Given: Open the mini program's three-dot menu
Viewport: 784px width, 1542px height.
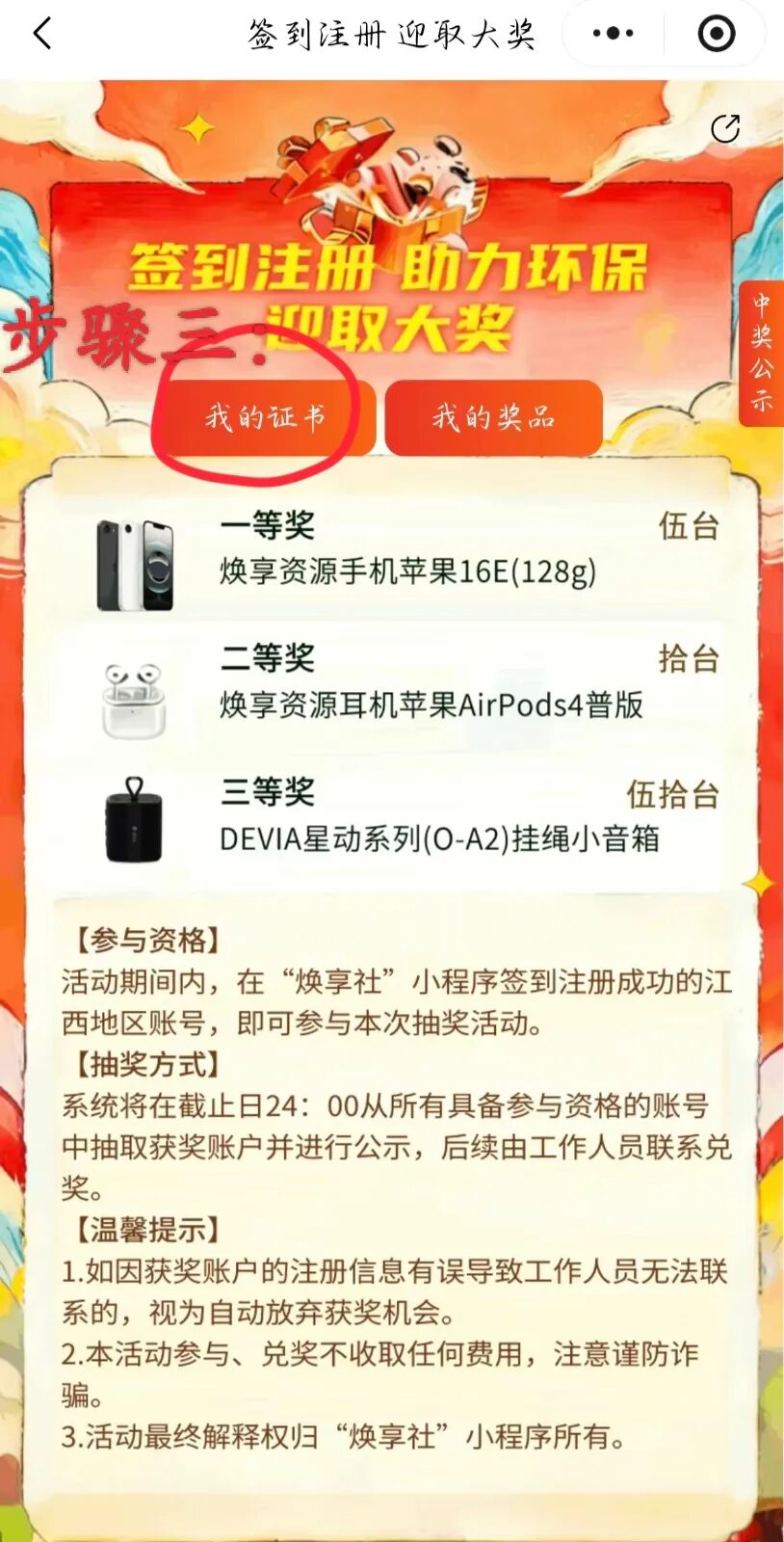Looking at the screenshot, I should click(613, 34).
